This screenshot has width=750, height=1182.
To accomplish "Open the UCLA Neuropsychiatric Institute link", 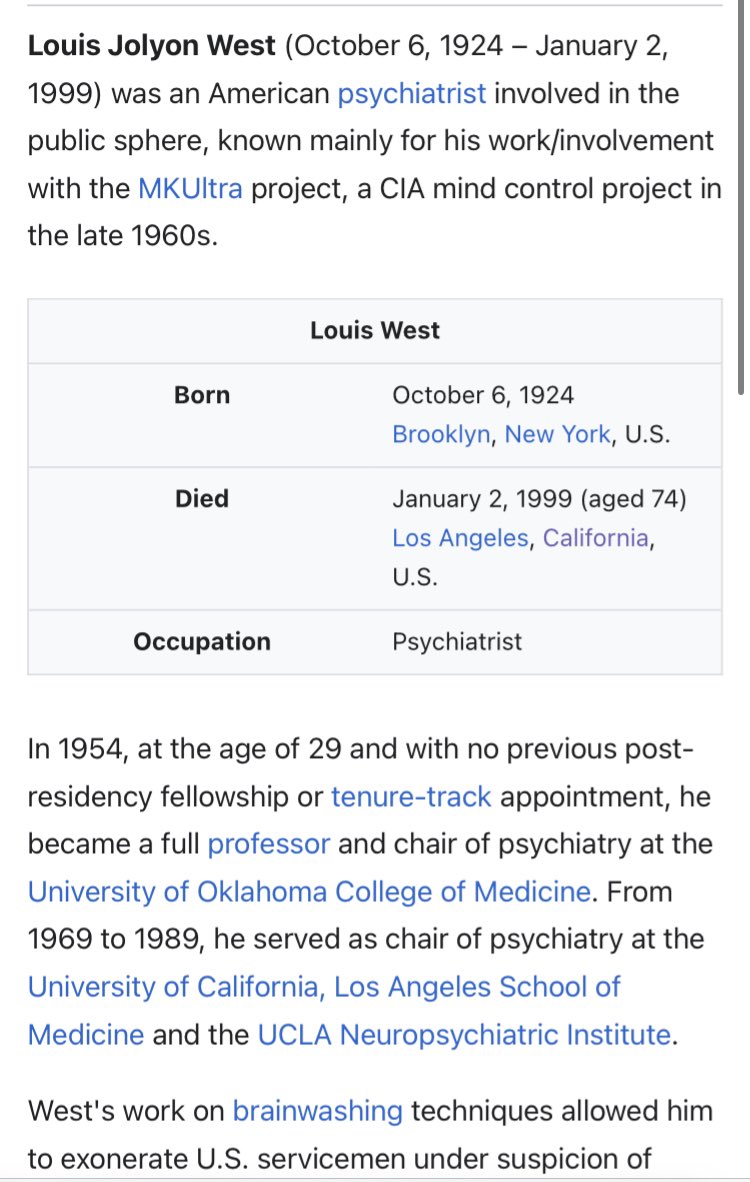I will (x=464, y=1034).
